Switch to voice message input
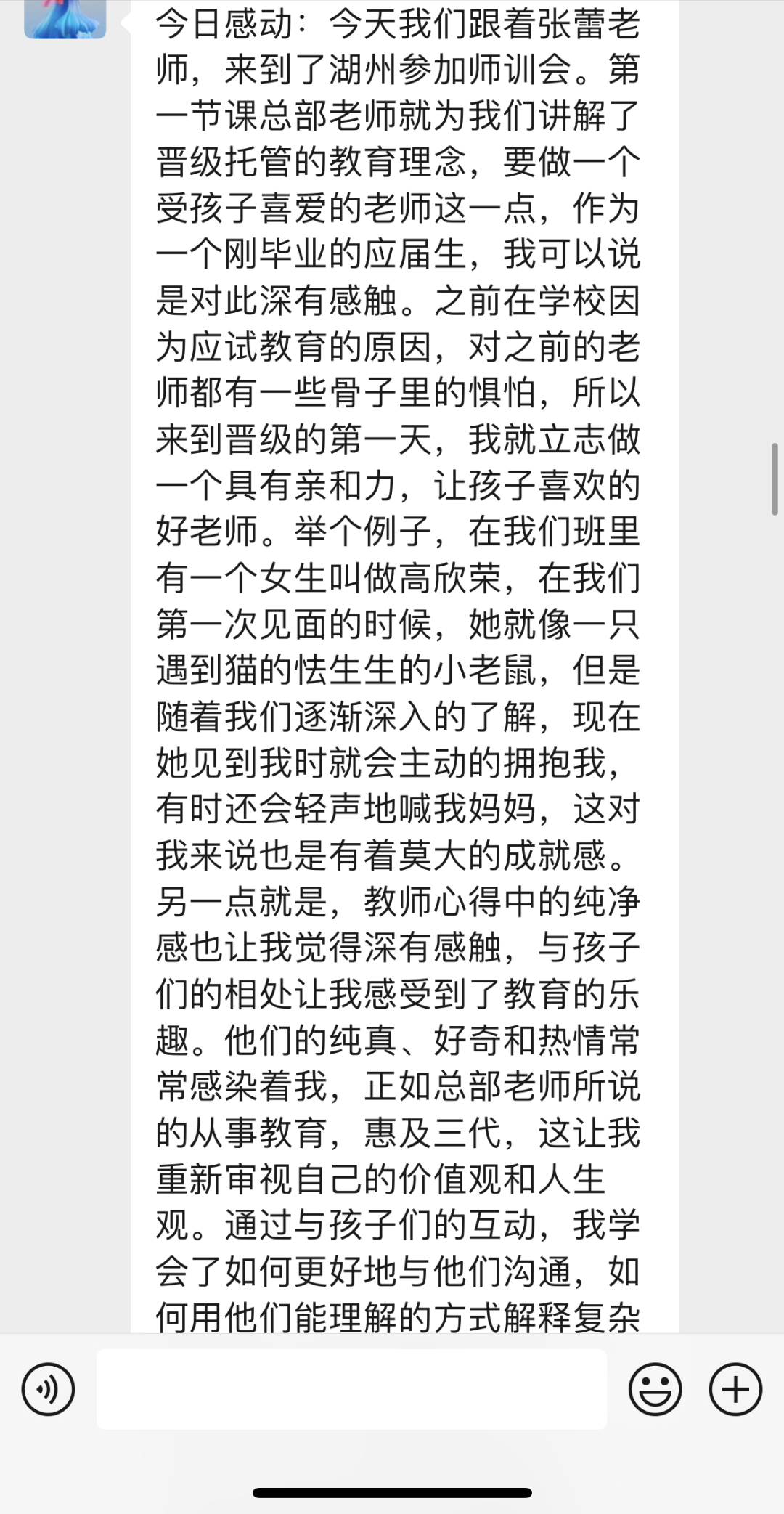The image size is (784, 1514). (x=48, y=1389)
